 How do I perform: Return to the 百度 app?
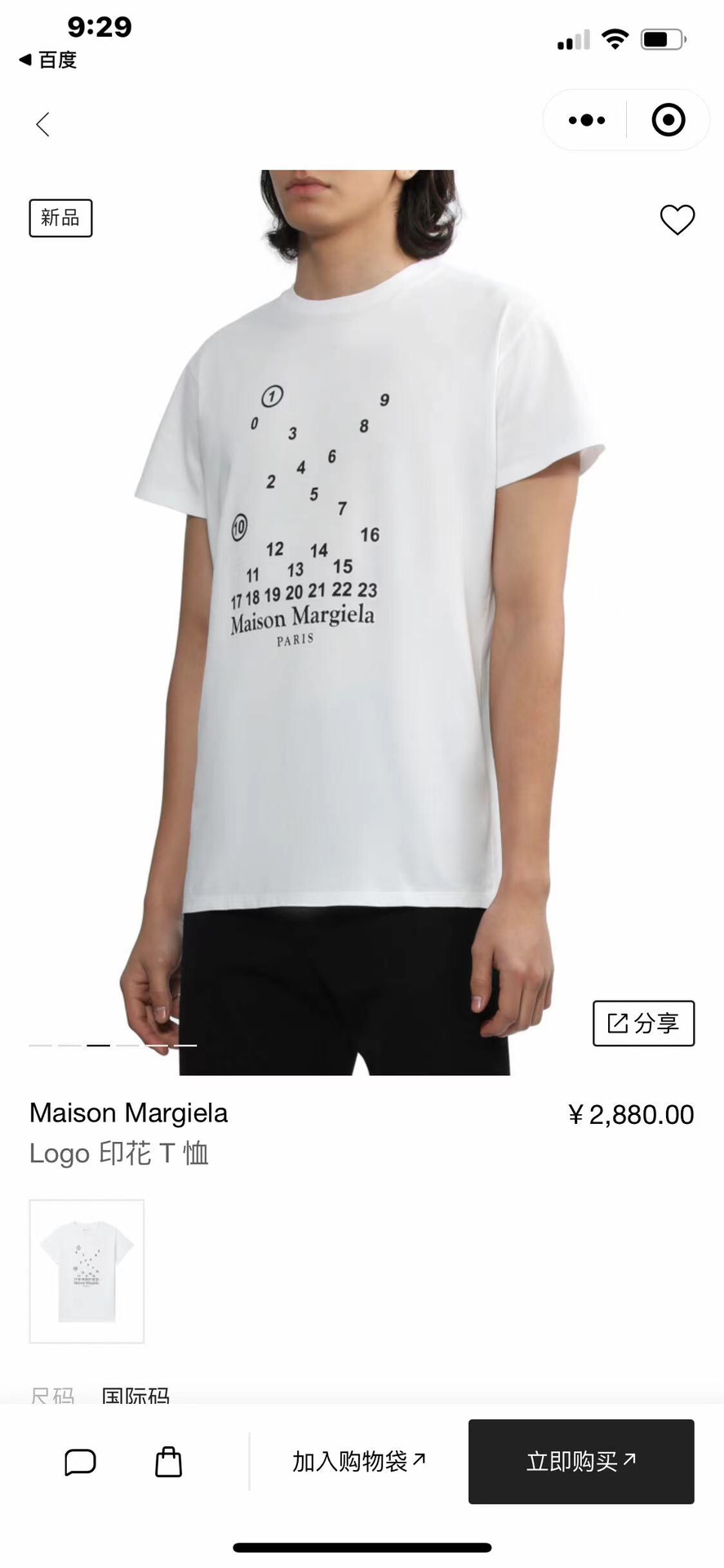pyautogui.click(x=47, y=60)
